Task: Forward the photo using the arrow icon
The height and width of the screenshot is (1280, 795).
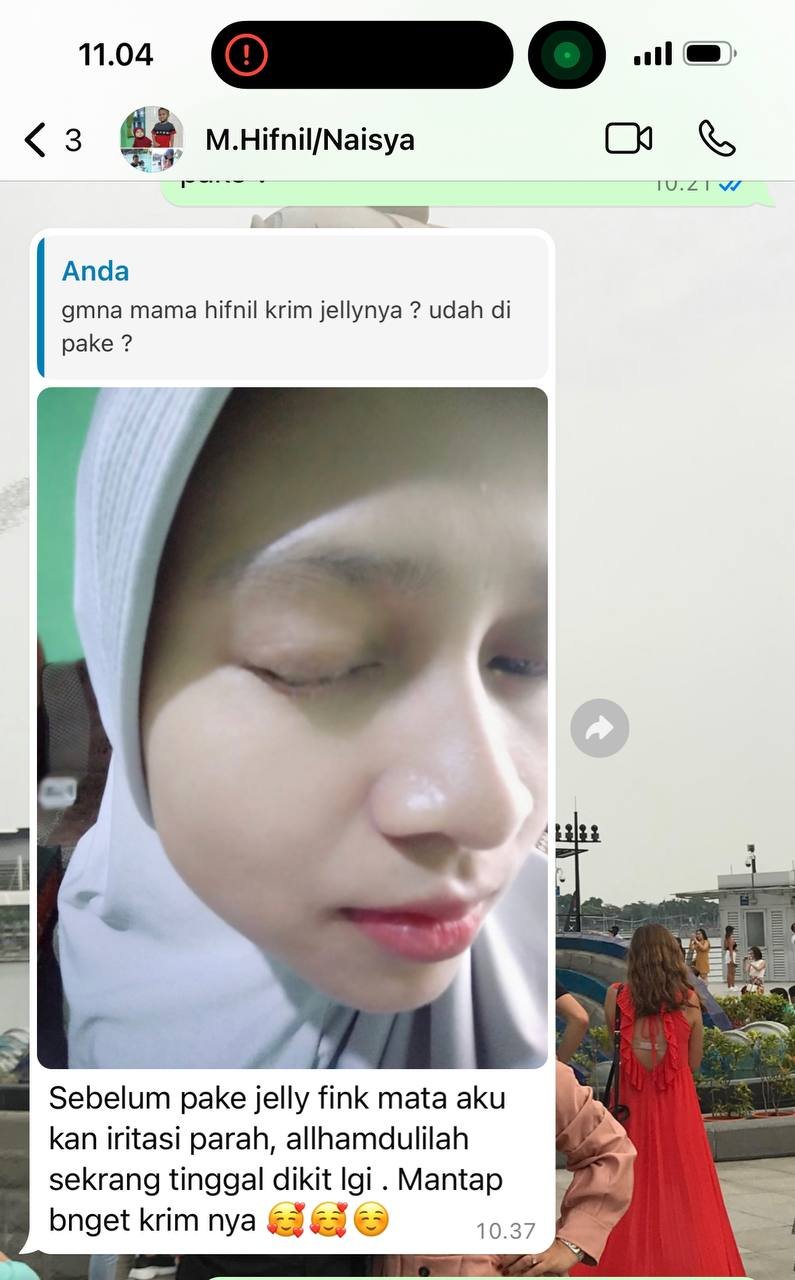Action: click(599, 728)
